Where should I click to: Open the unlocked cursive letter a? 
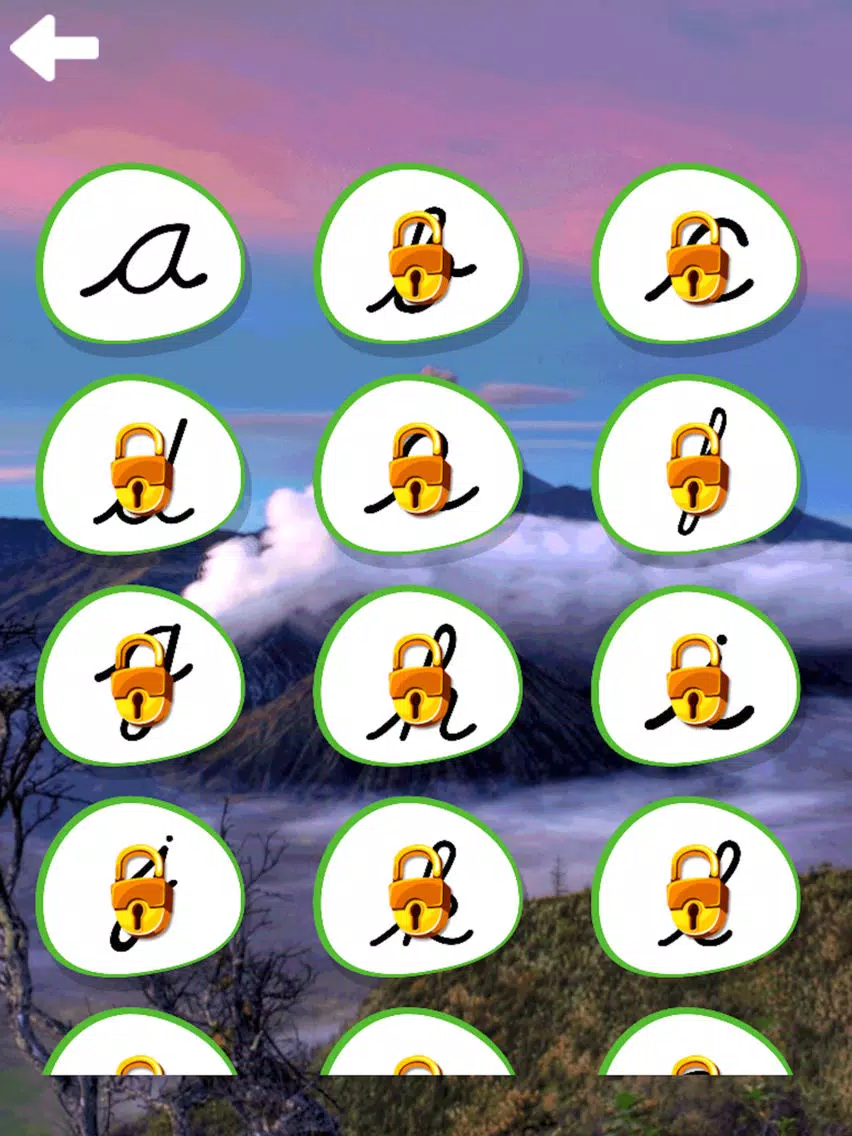tap(141, 256)
